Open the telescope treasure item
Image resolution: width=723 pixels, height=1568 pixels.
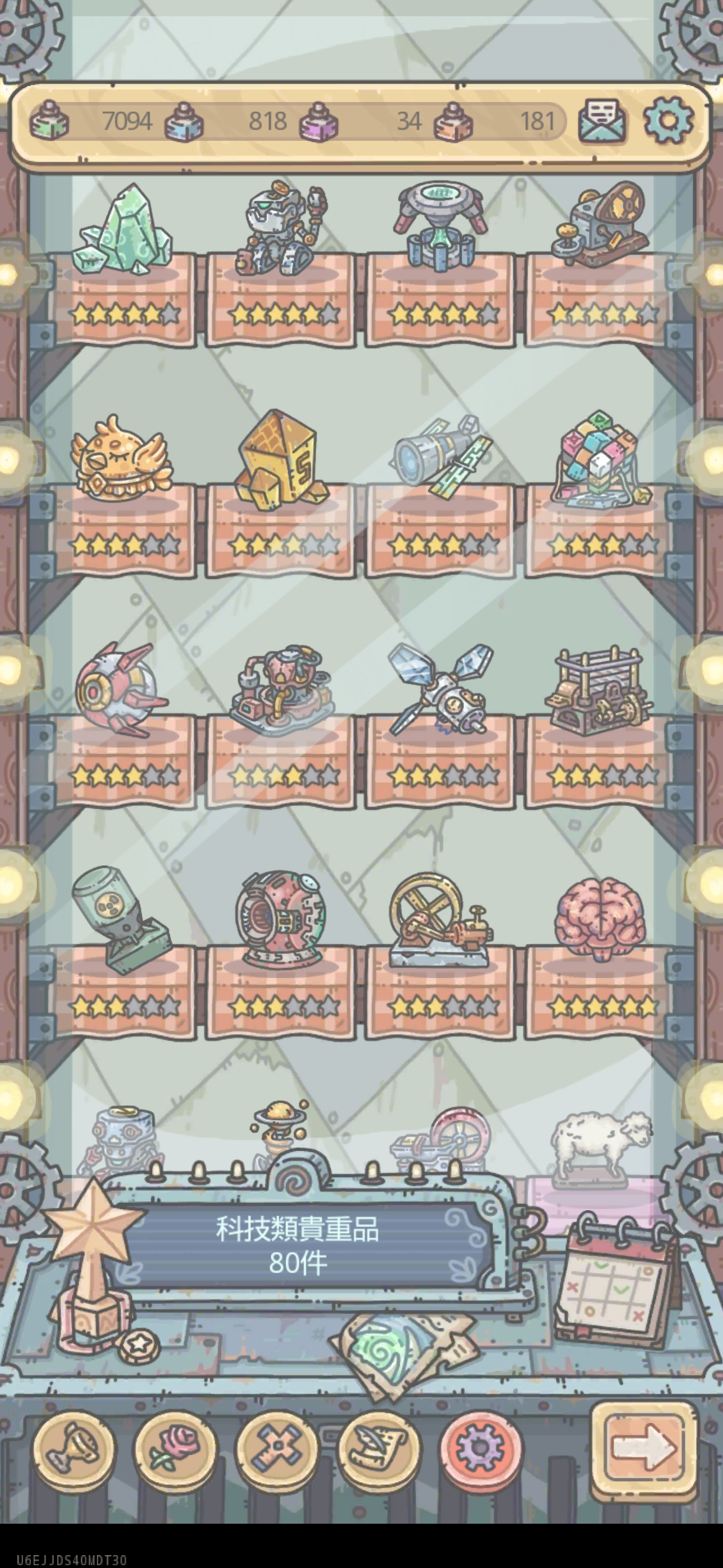[441, 458]
